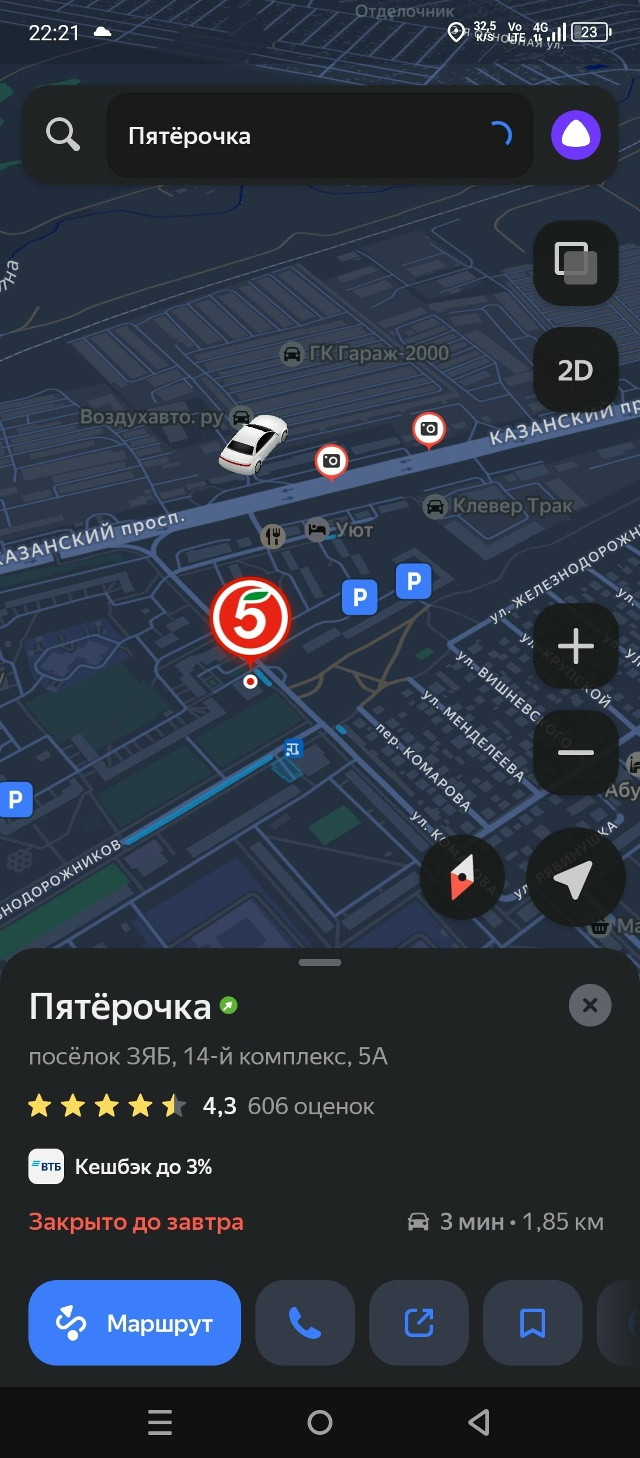This screenshot has width=640, height=1458.
Task: Open recent apps from navigation bar
Action: (160, 1422)
